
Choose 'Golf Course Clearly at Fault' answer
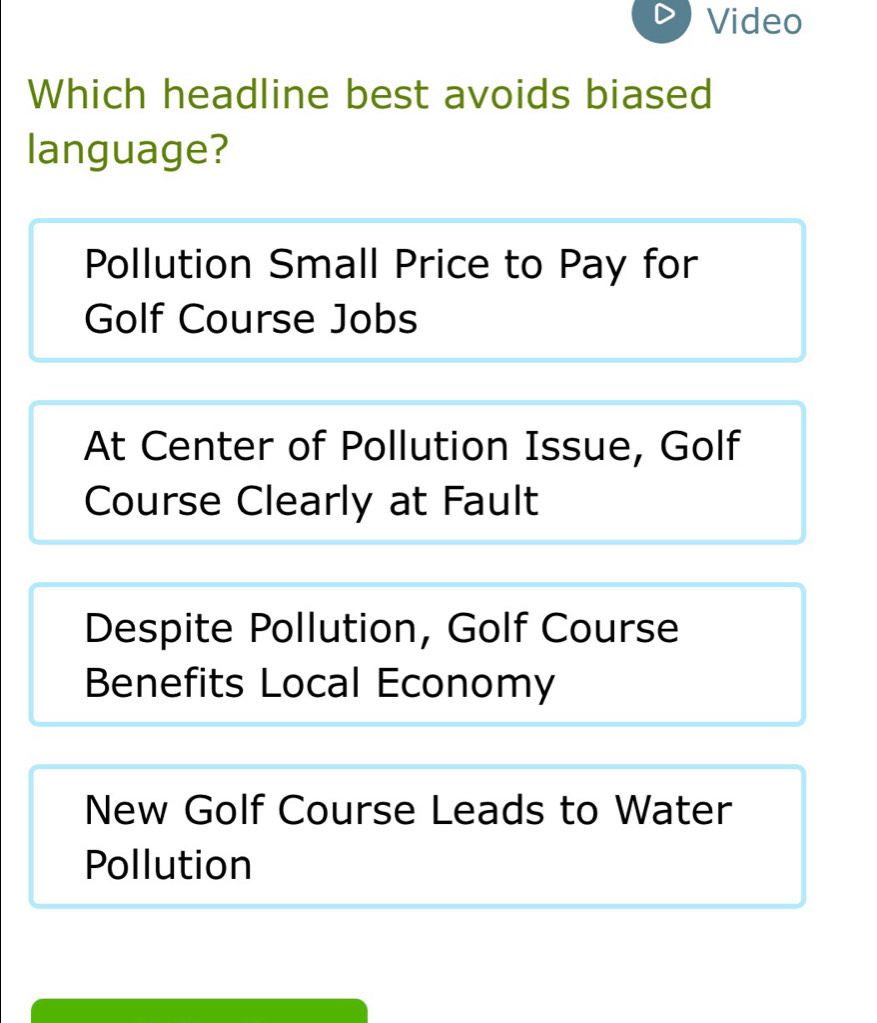(416, 473)
